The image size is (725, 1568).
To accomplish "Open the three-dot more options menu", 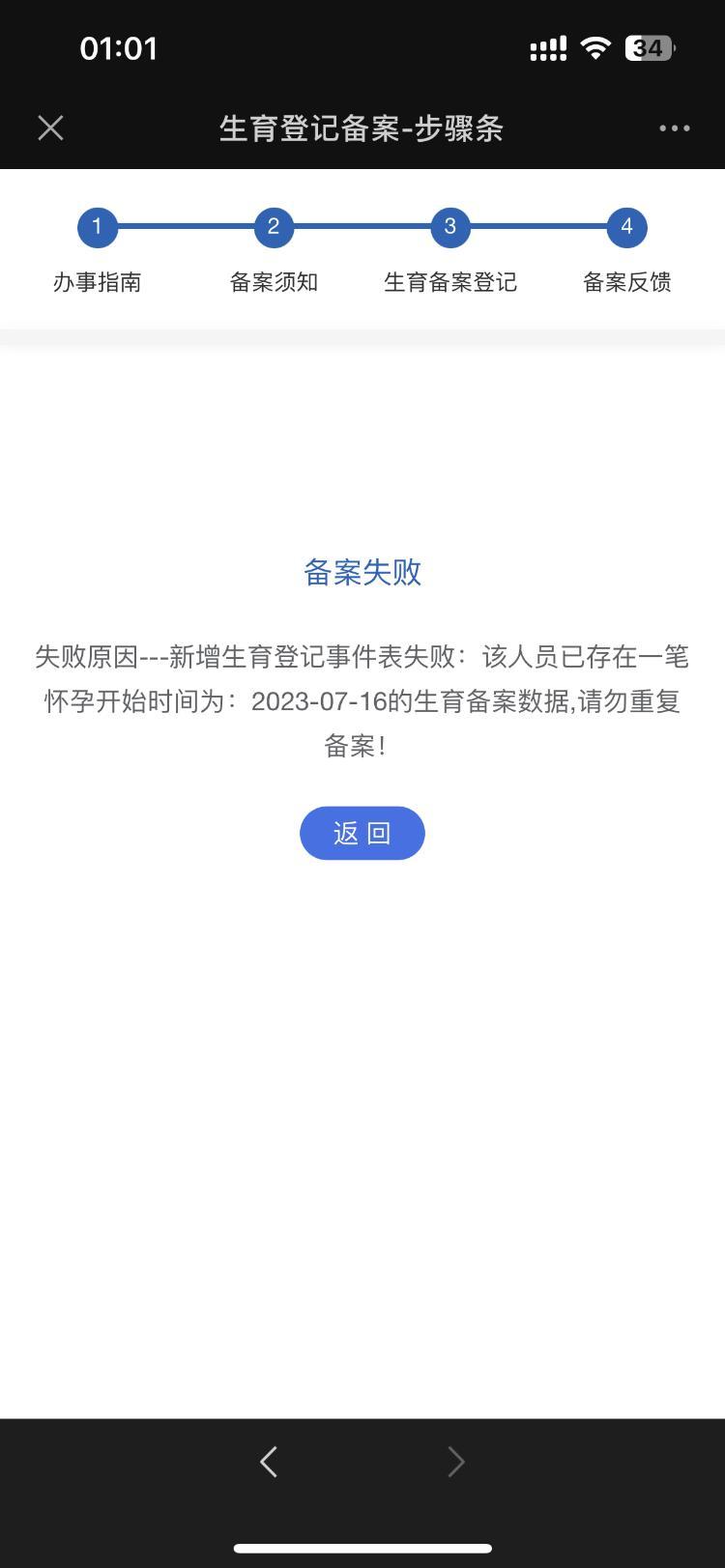I will [674, 128].
